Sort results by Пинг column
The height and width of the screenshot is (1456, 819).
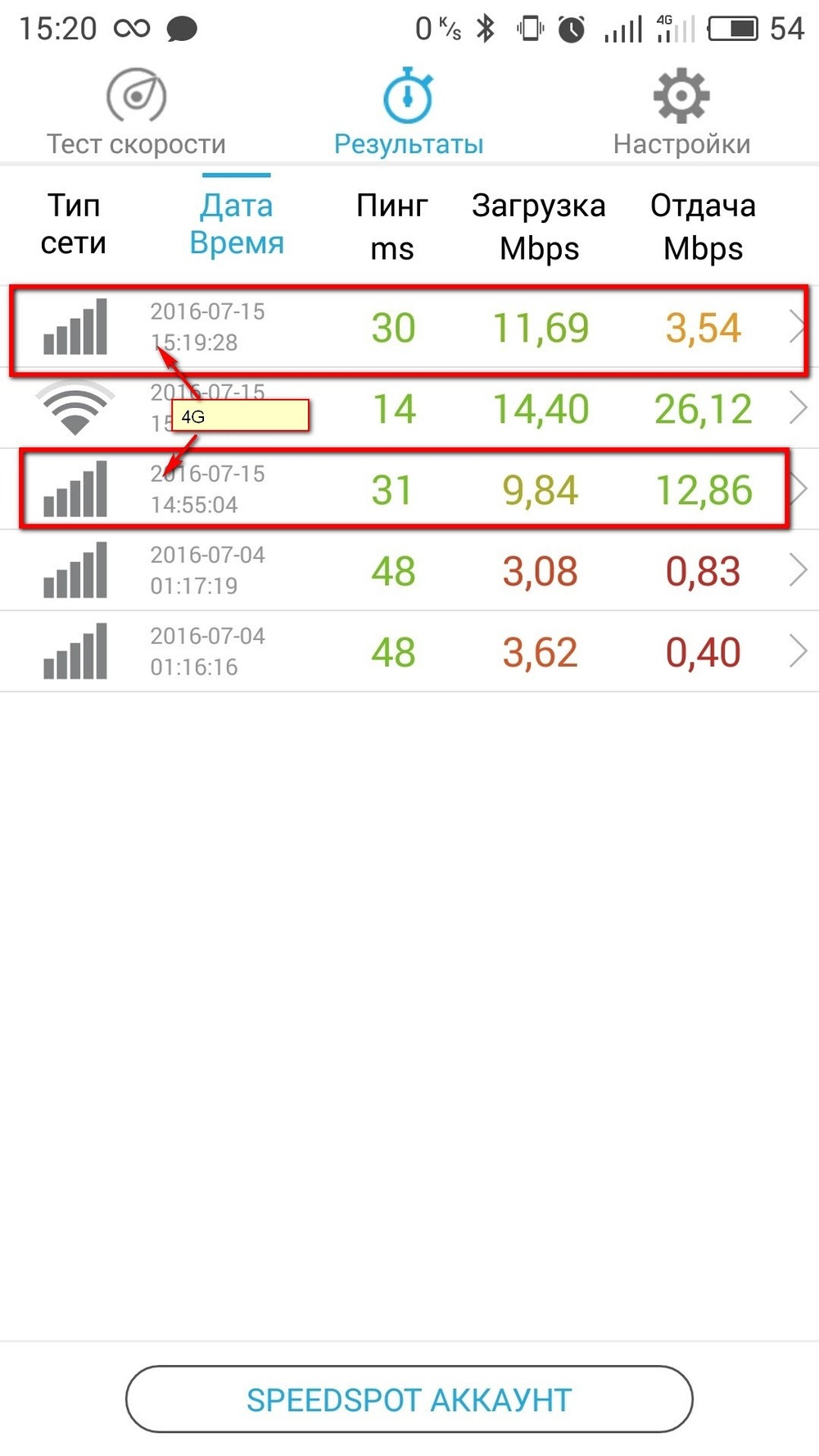(391, 226)
